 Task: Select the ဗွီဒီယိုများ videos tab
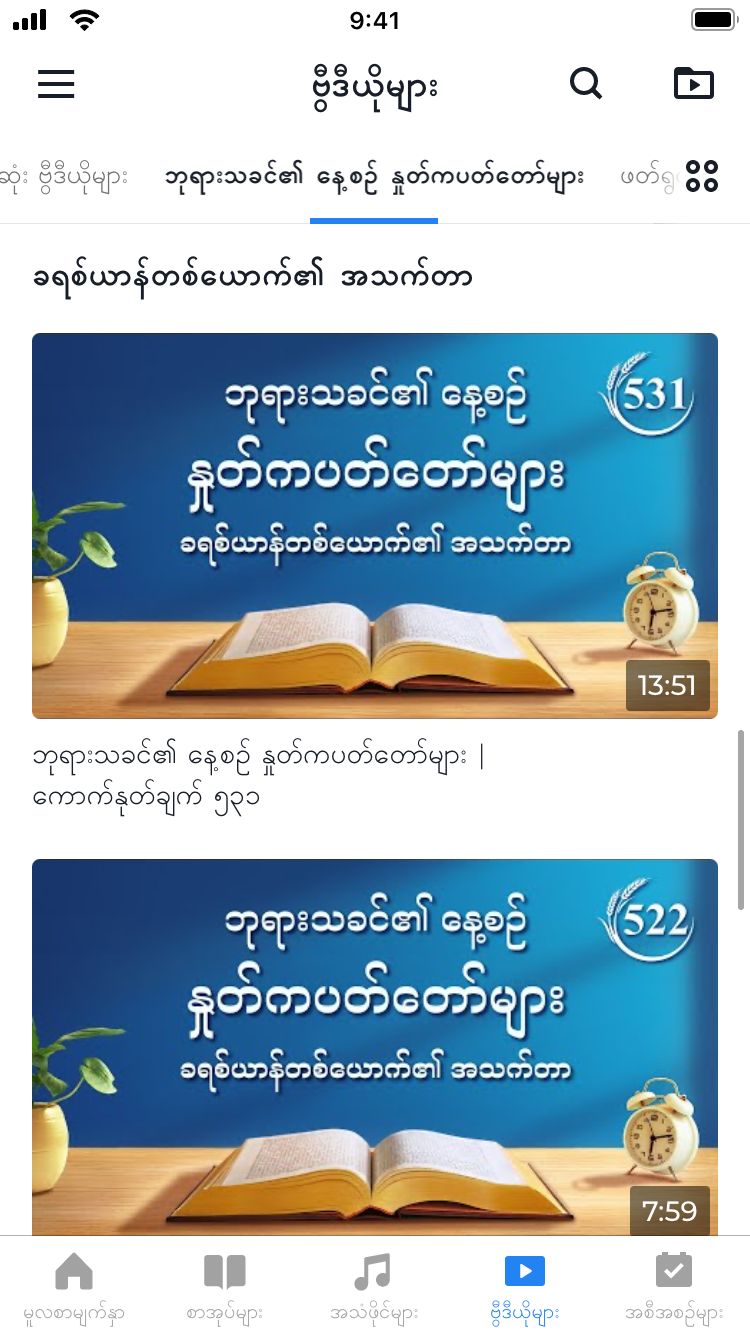coord(524,1285)
